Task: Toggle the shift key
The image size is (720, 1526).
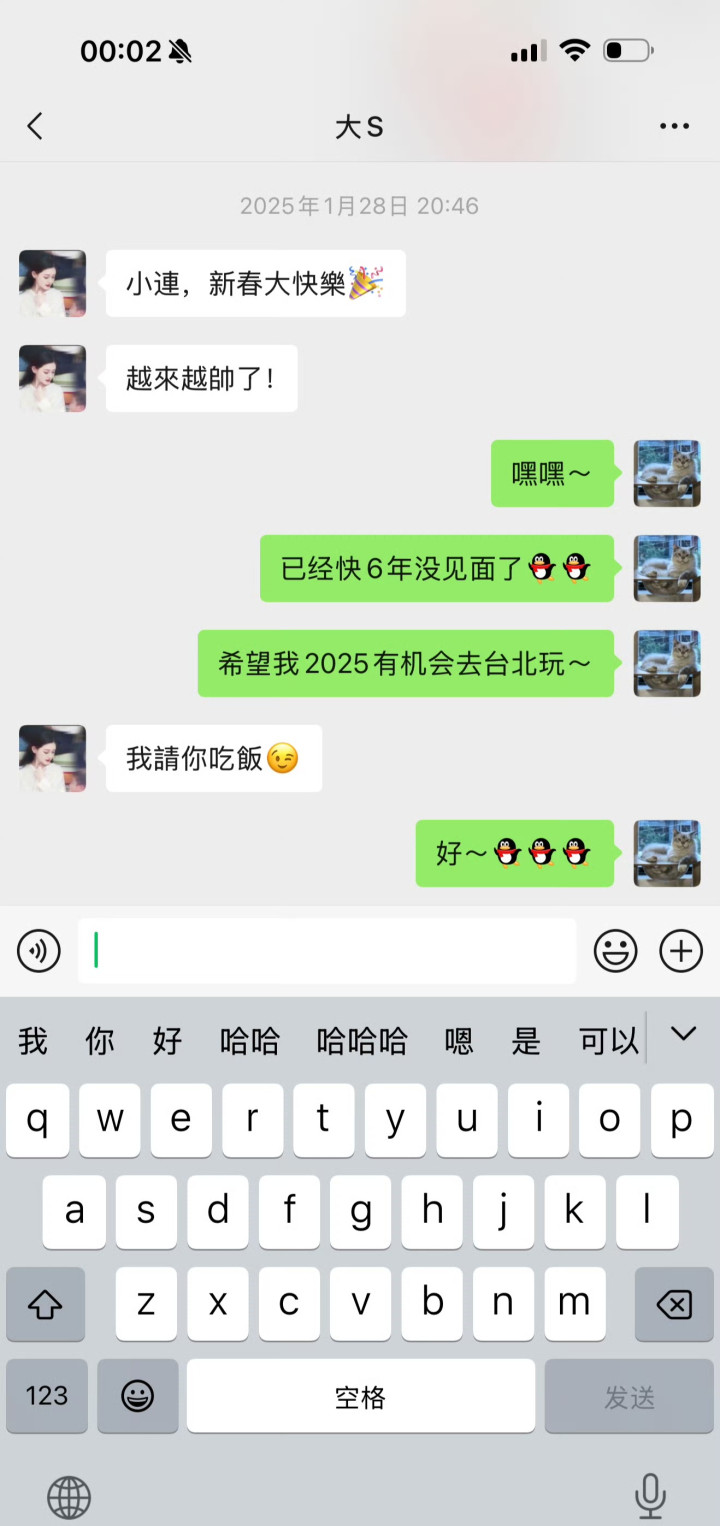Action: click(x=45, y=1304)
